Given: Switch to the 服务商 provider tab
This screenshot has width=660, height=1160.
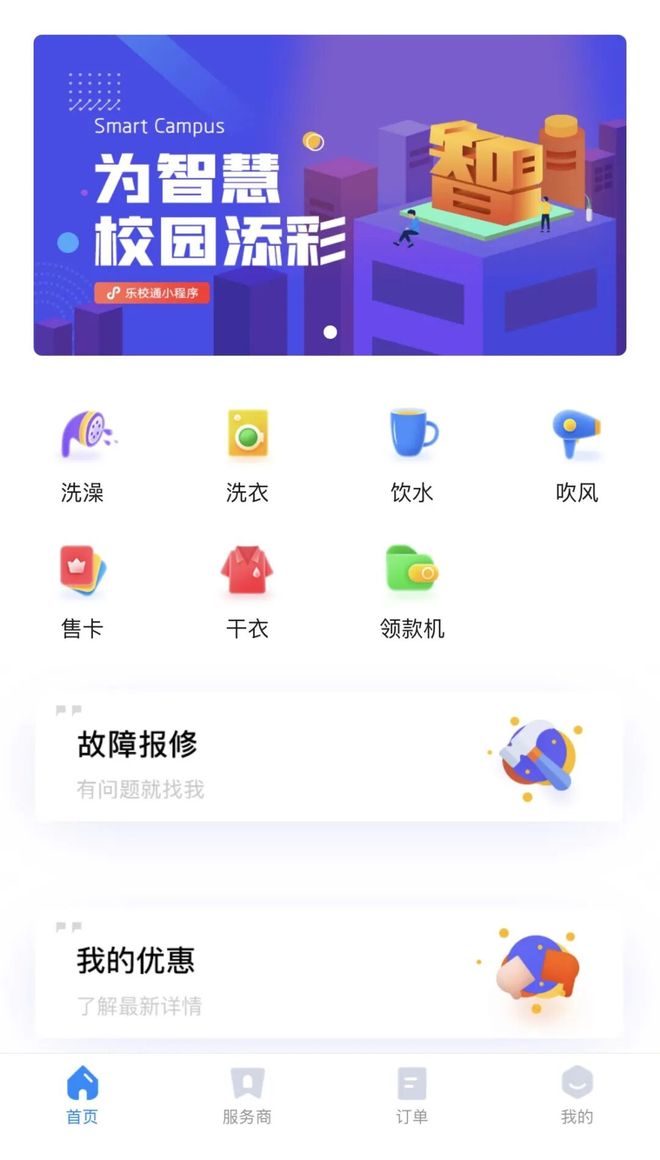Looking at the screenshot, I should [247, 1096].
